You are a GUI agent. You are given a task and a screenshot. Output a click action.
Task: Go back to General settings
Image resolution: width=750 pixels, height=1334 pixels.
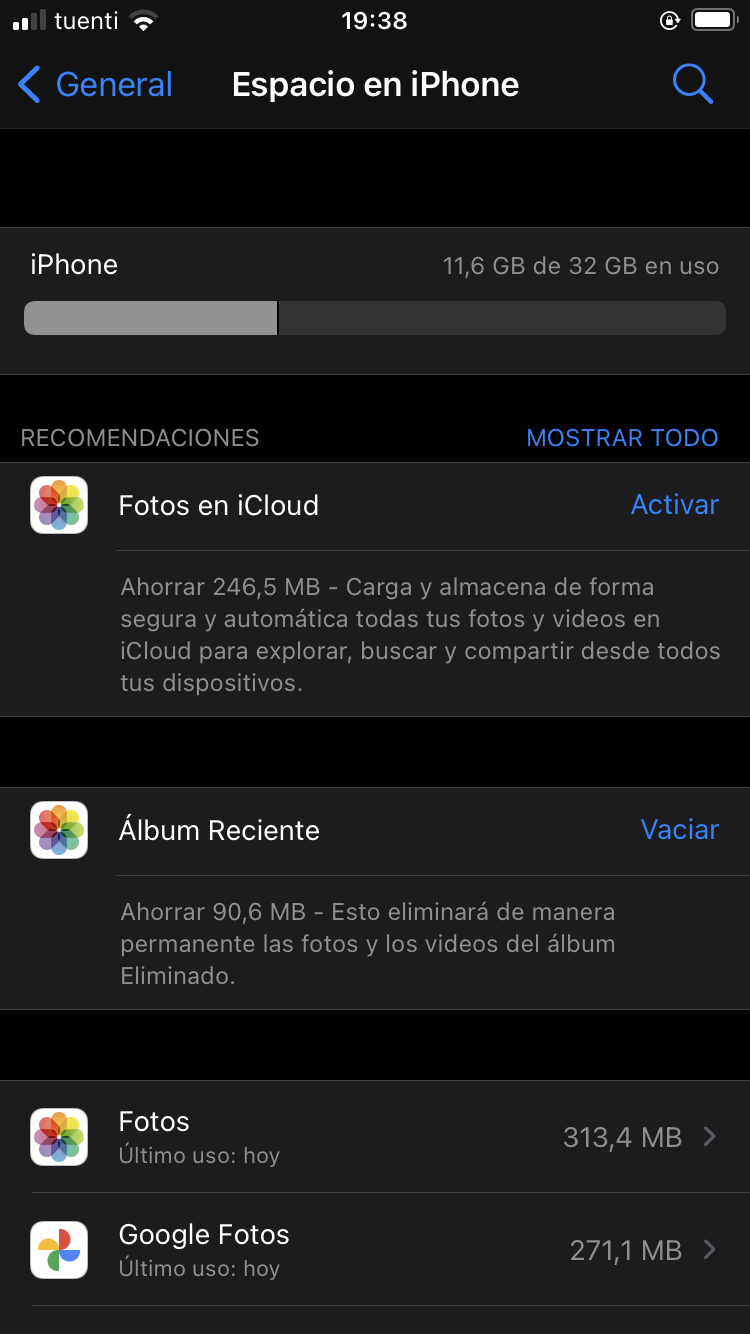point(96,85)
